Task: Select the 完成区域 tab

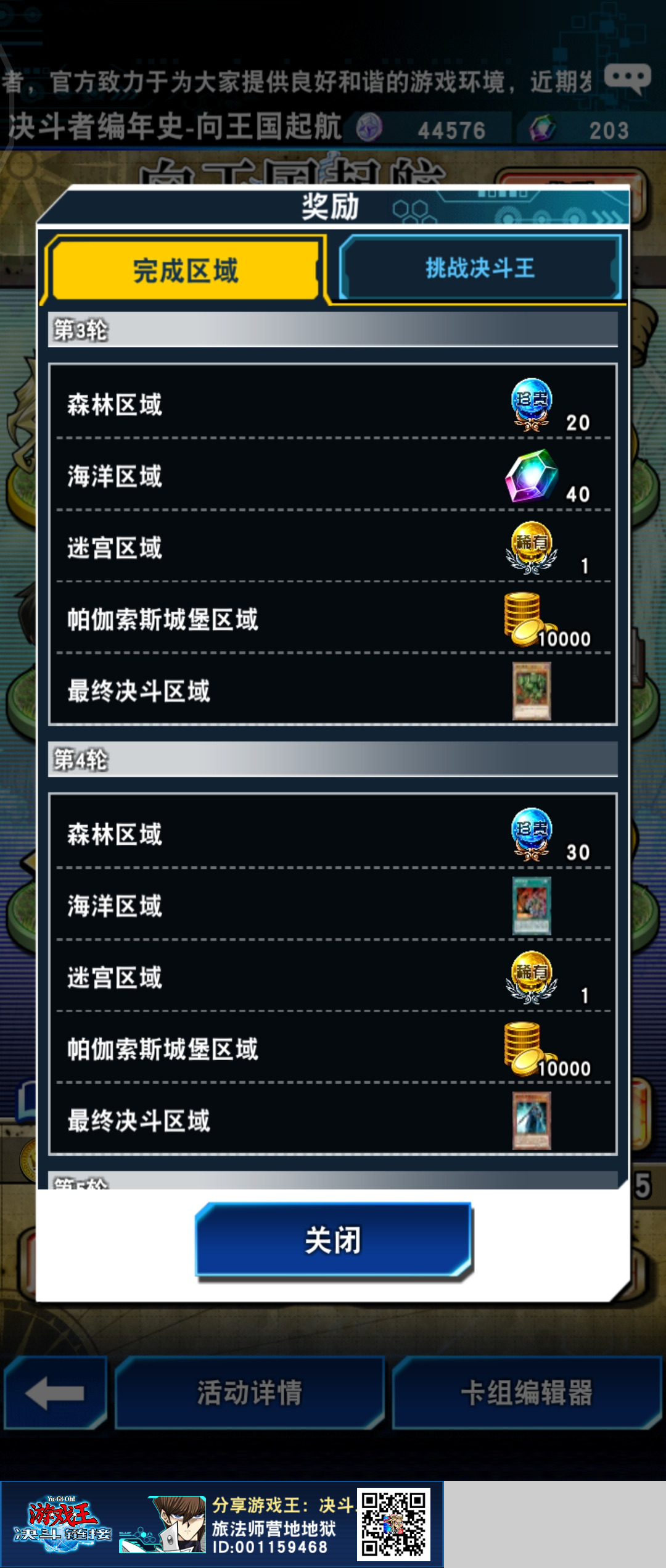Action: pos(185,270)
